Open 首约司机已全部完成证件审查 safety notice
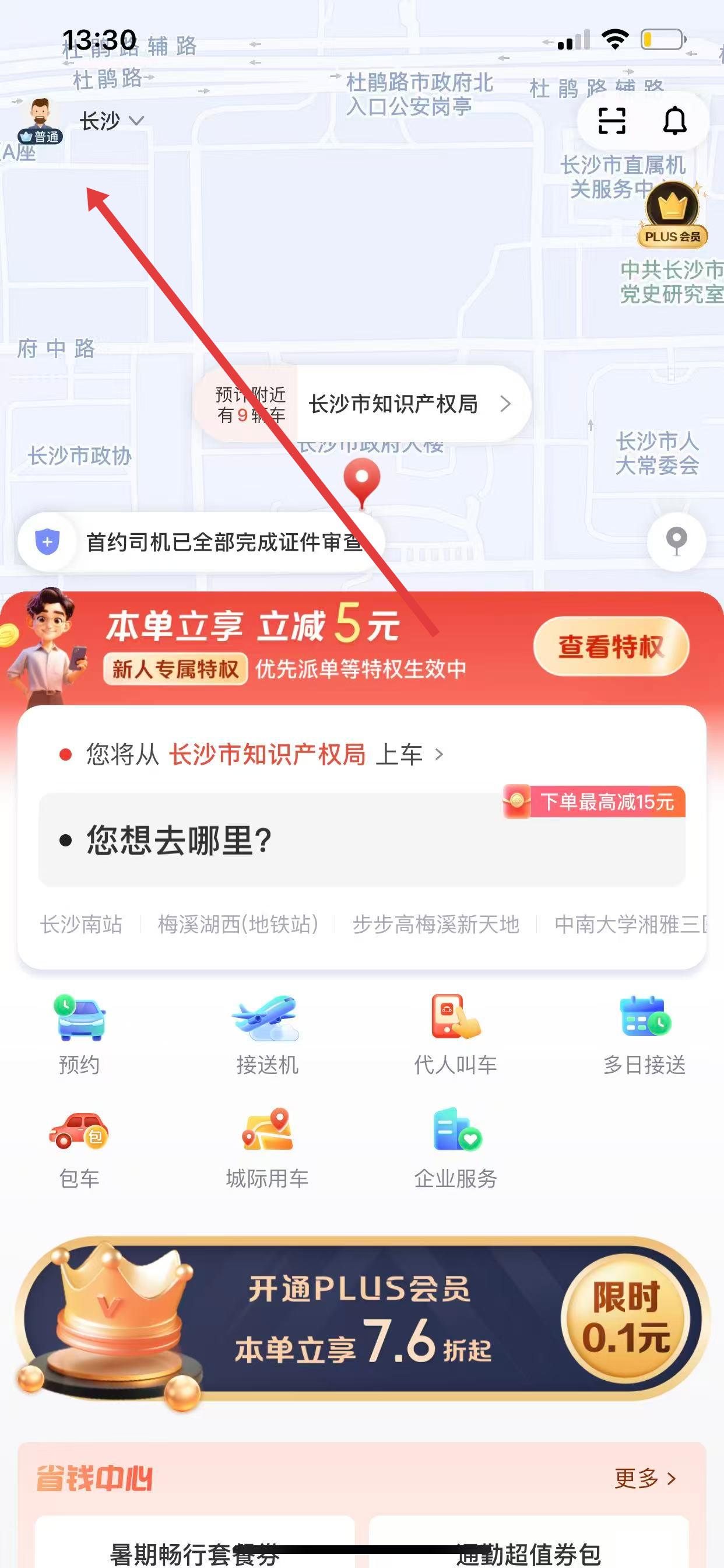The width and height of the screenshot is (724, 1568). point(201,542)
